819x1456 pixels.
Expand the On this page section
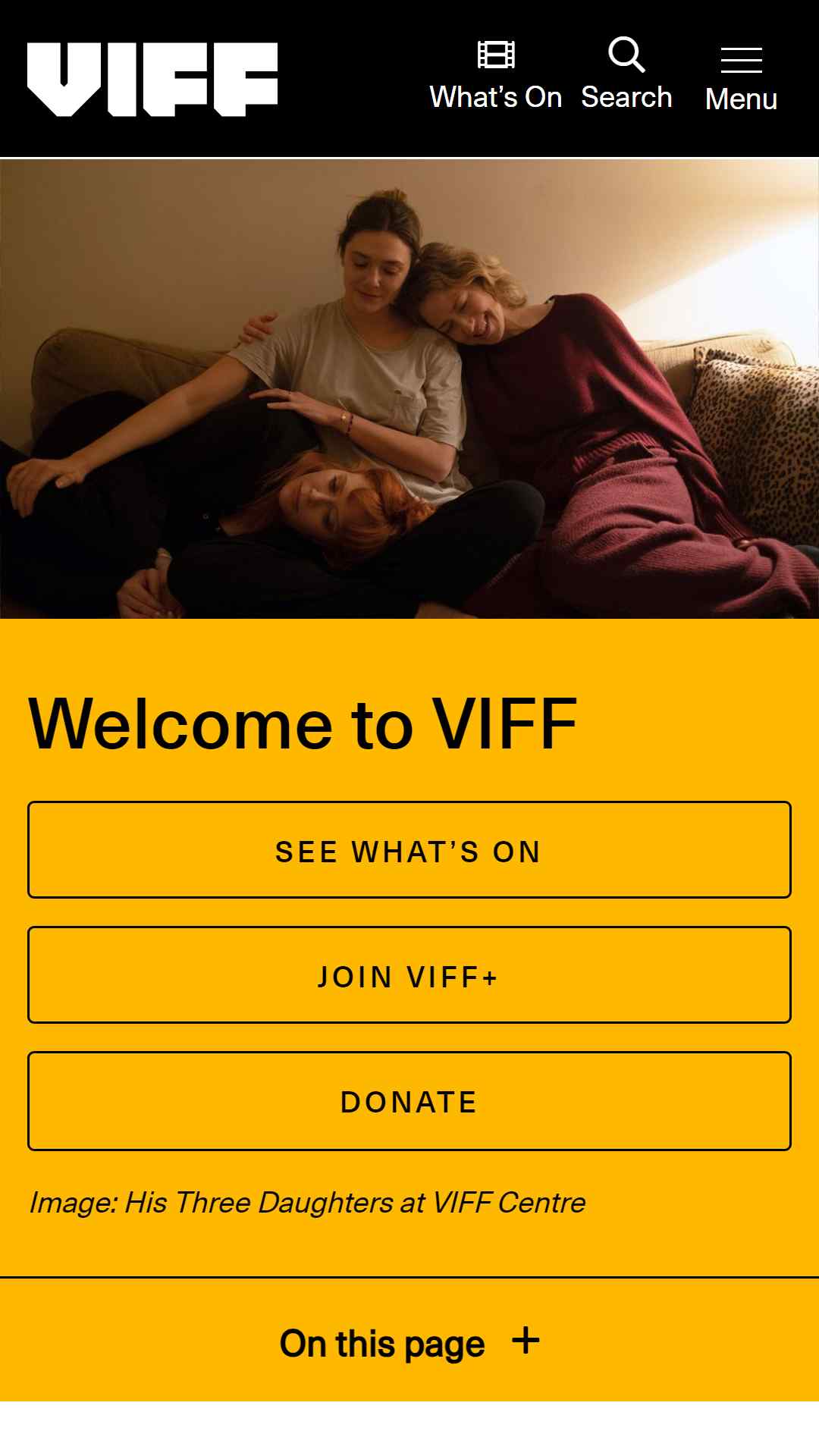(x=409, y=1341)
